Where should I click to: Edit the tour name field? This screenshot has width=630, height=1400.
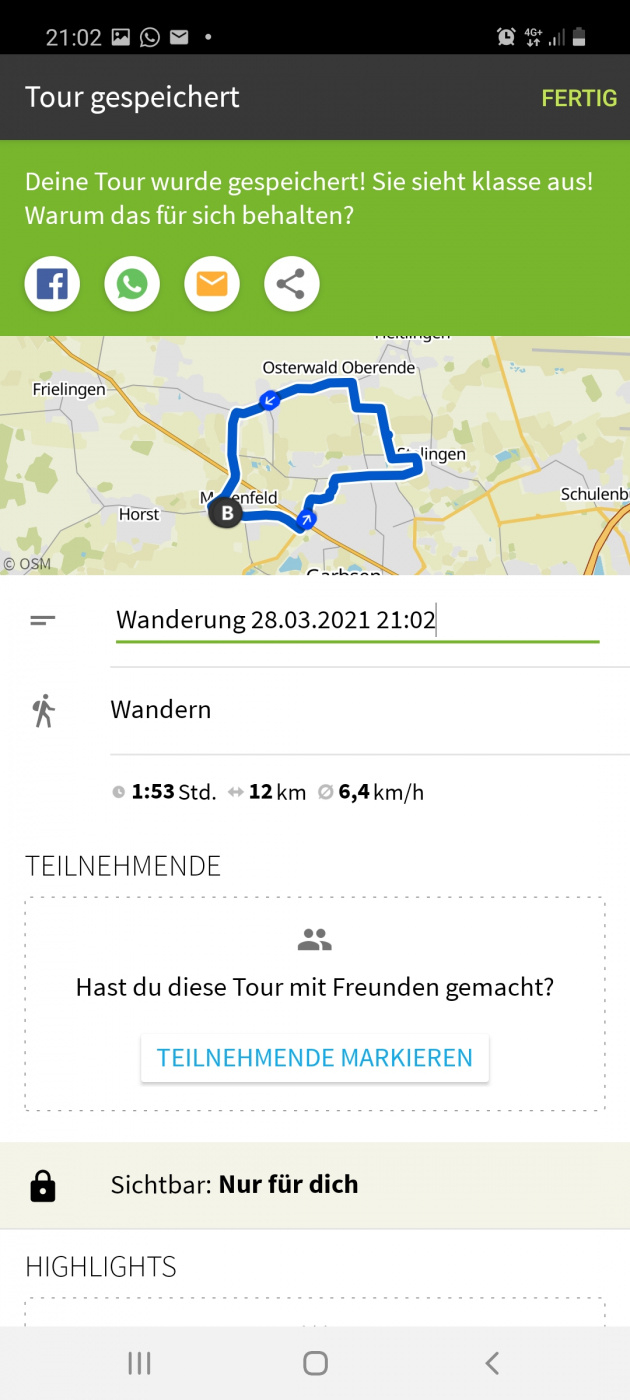pos(356,620)
